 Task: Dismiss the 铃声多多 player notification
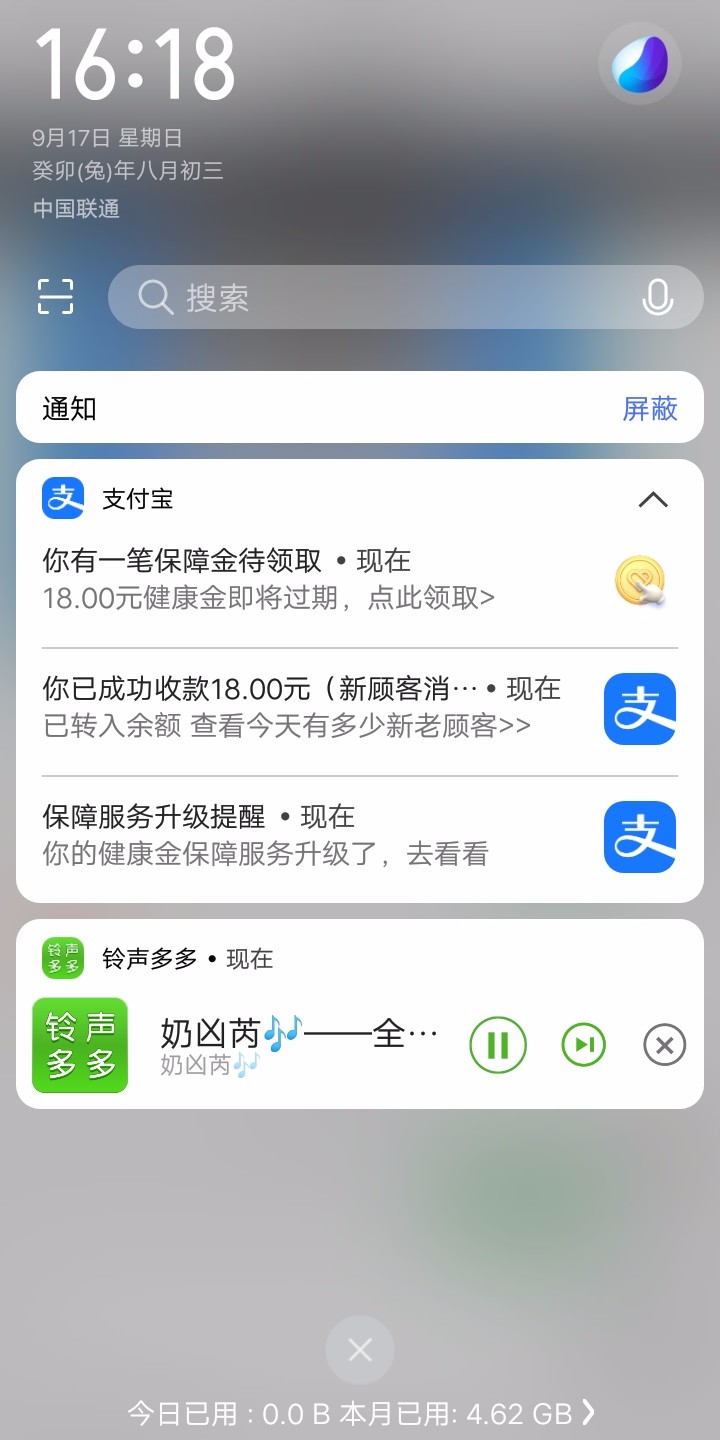[x=663, y=1044]
